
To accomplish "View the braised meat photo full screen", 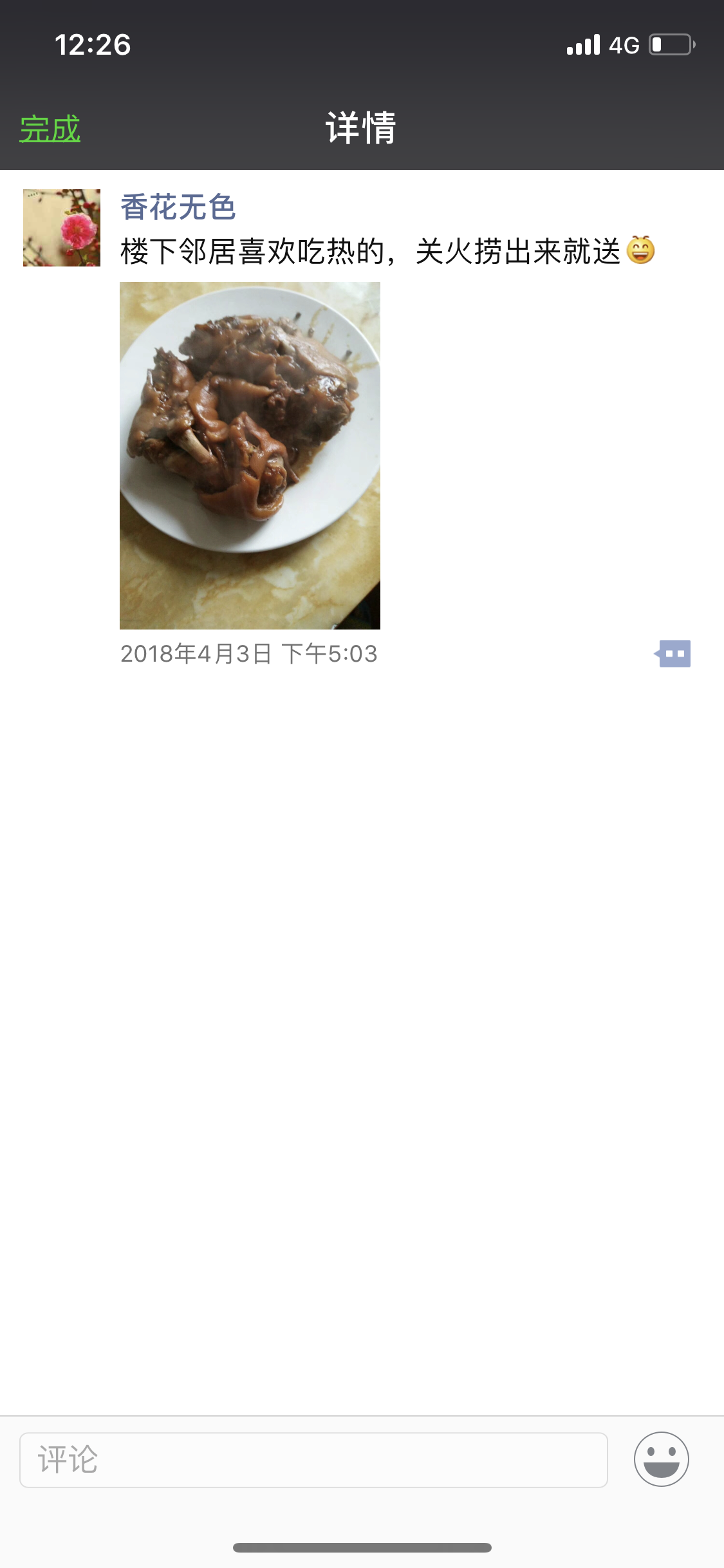I will click(x=250, y=455).
